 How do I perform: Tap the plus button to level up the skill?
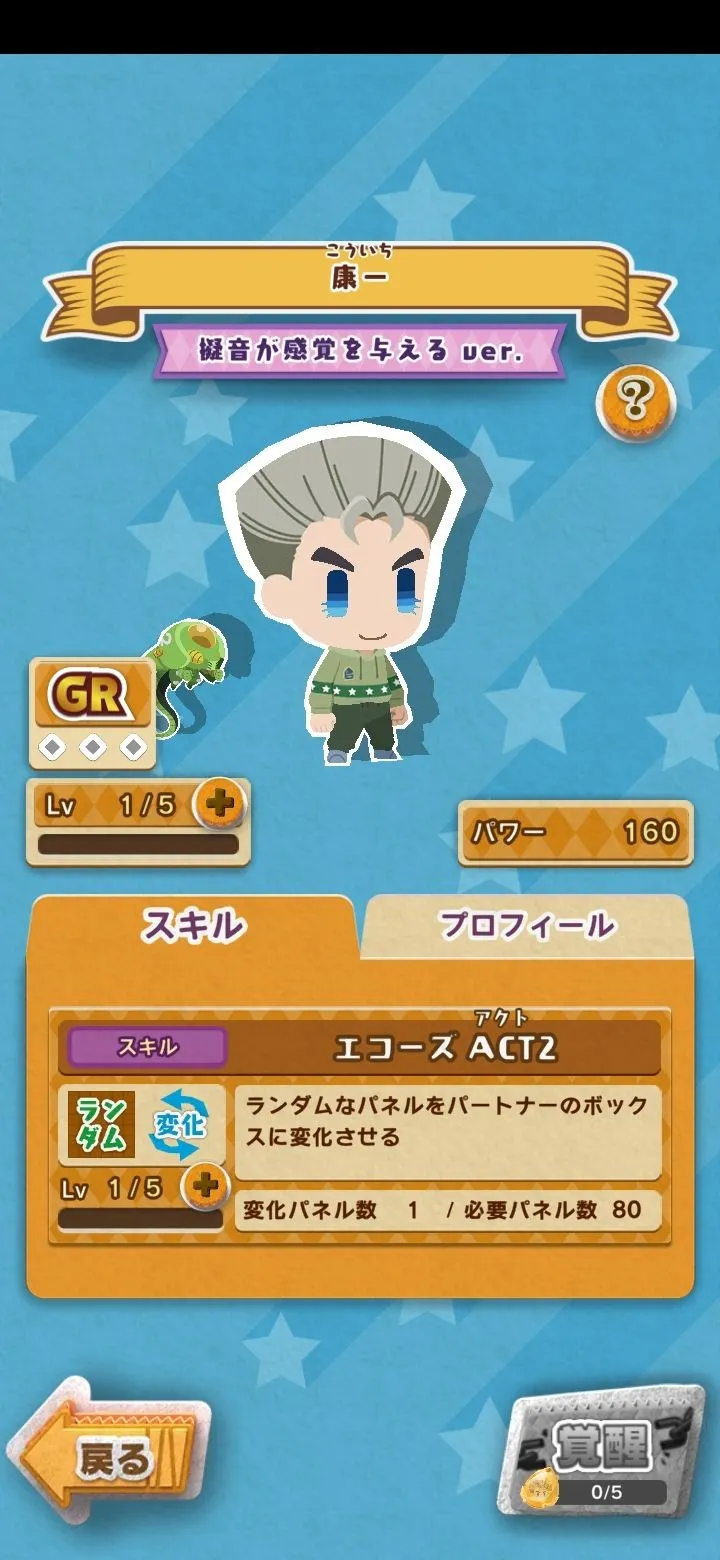(204, 1186)
